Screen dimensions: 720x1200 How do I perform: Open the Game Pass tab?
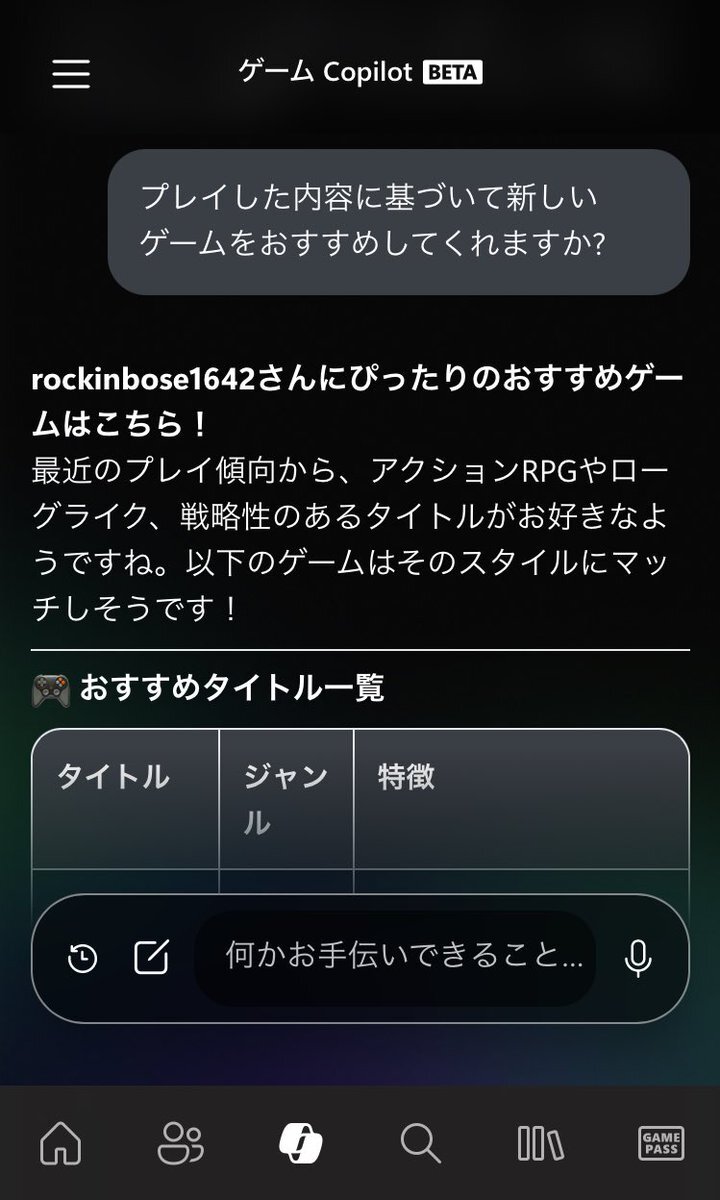coord(660,1142)
